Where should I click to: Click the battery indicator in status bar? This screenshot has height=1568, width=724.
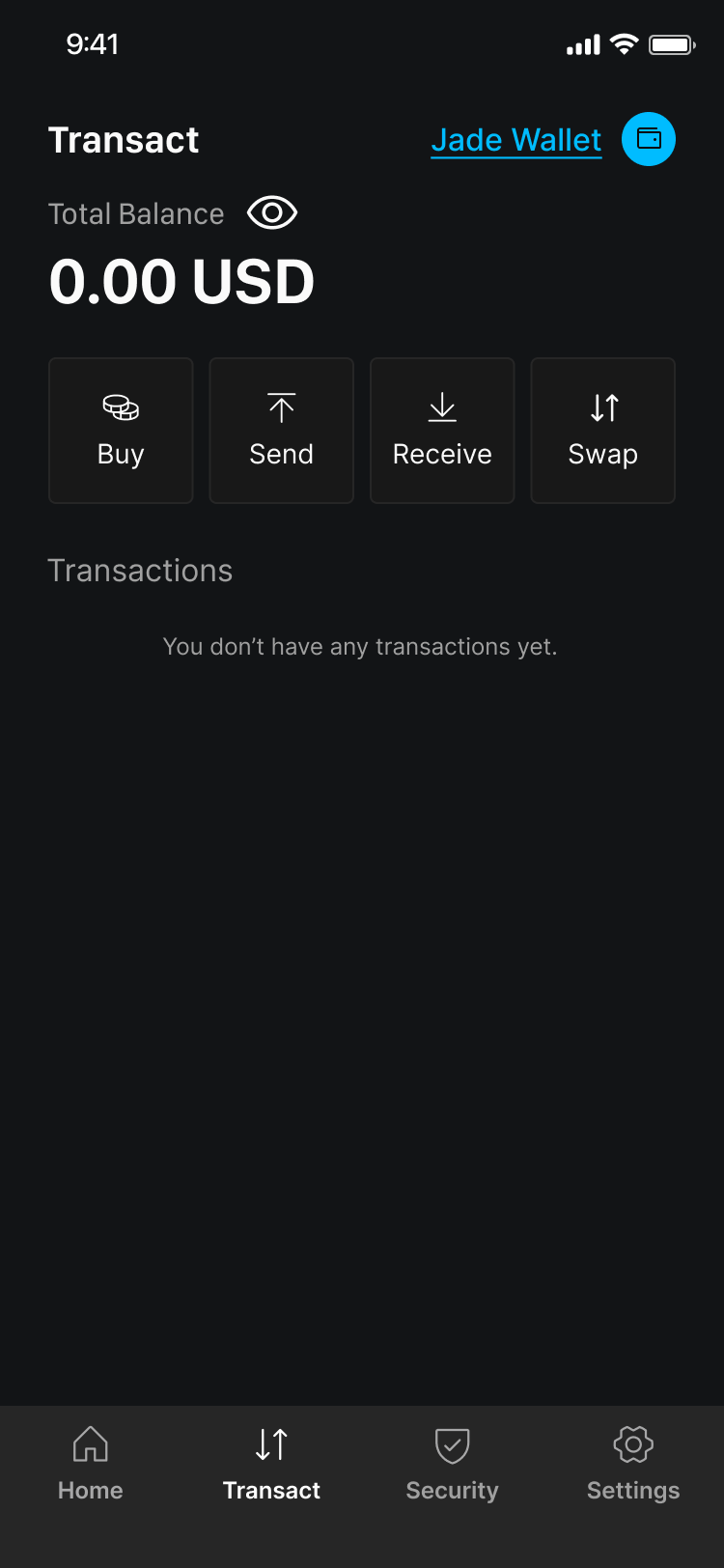click(x=671, y=43)
